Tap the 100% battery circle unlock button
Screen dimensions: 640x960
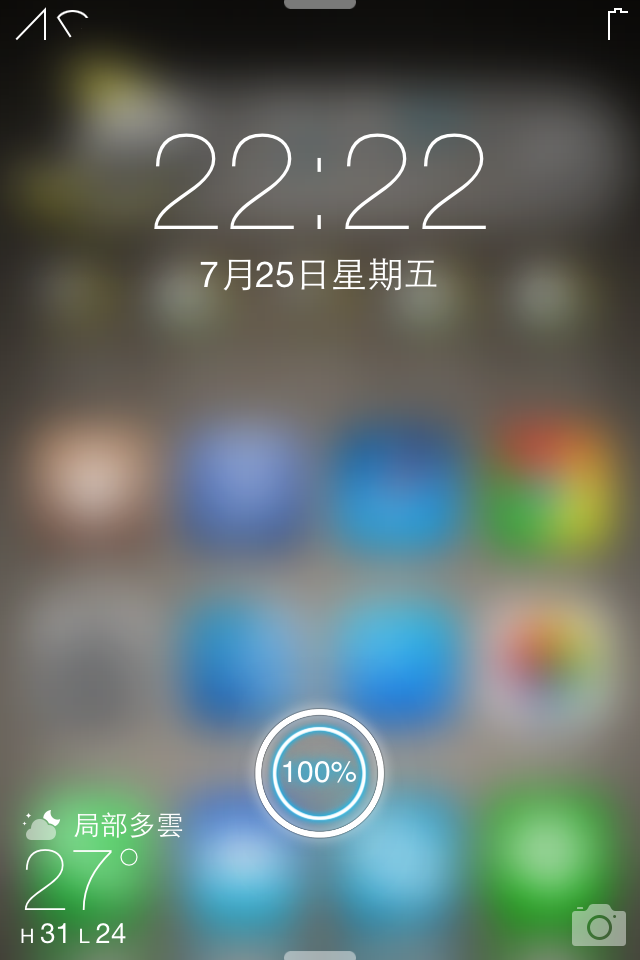[x=320, y=772]
